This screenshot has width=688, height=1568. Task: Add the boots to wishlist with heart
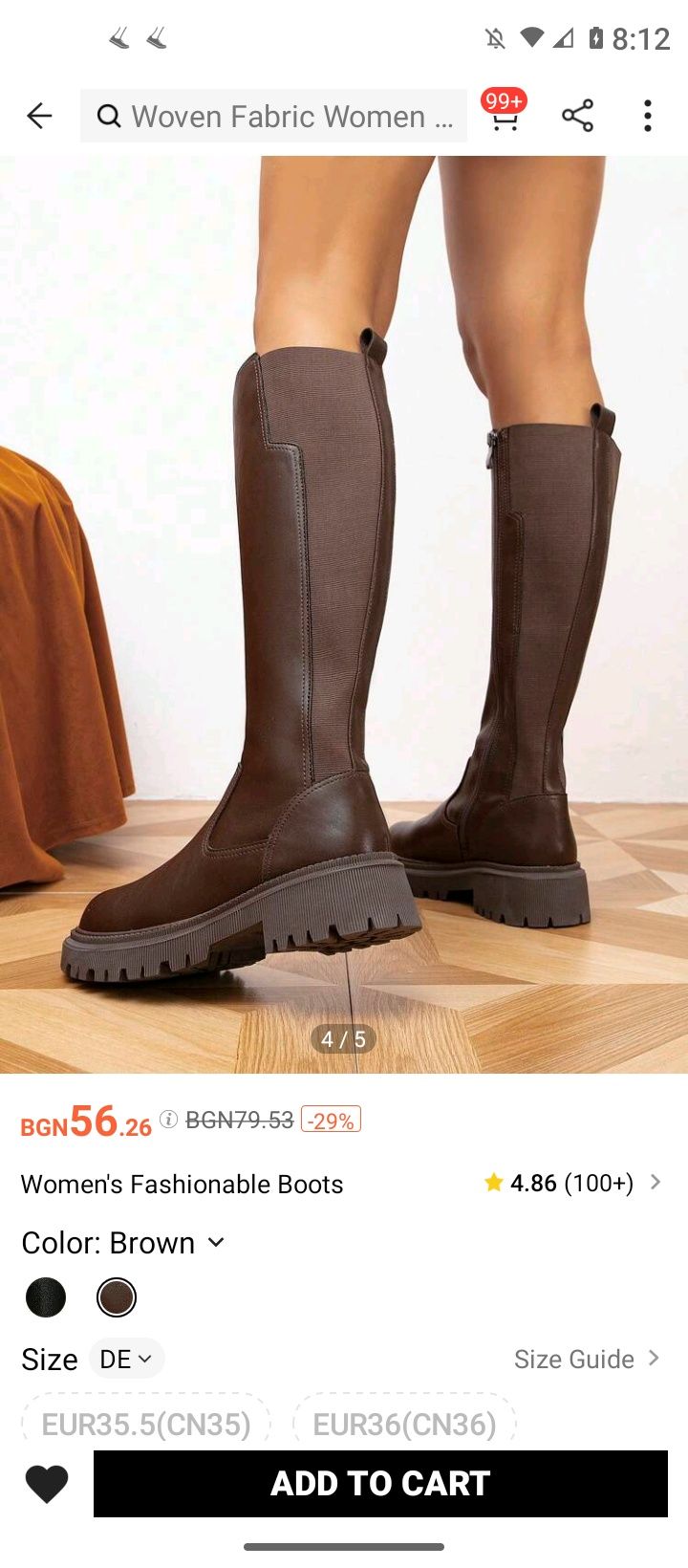tap(47, 1484)
